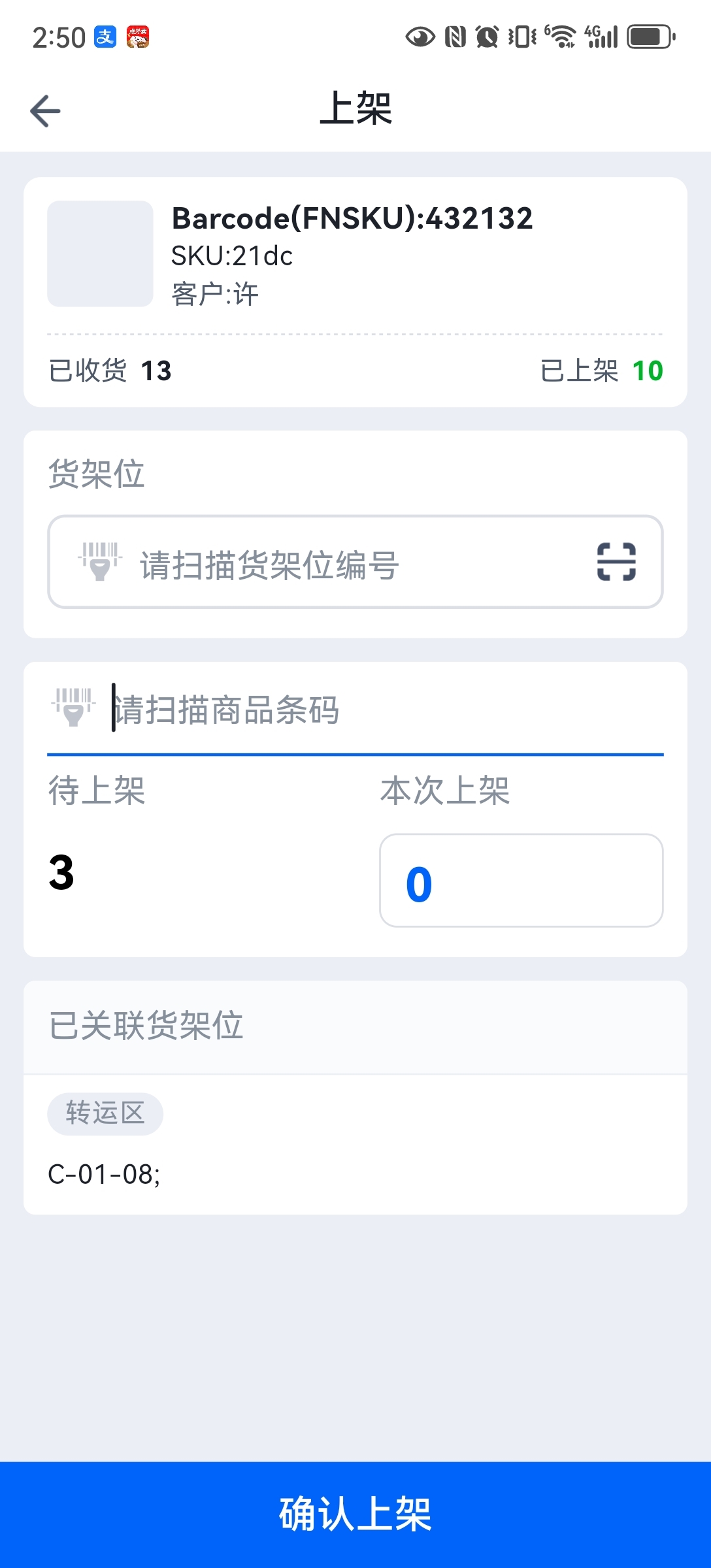711x1568 pixels.
Task: Open the camera scan icon for shelf location
Action: coord(616,562)
